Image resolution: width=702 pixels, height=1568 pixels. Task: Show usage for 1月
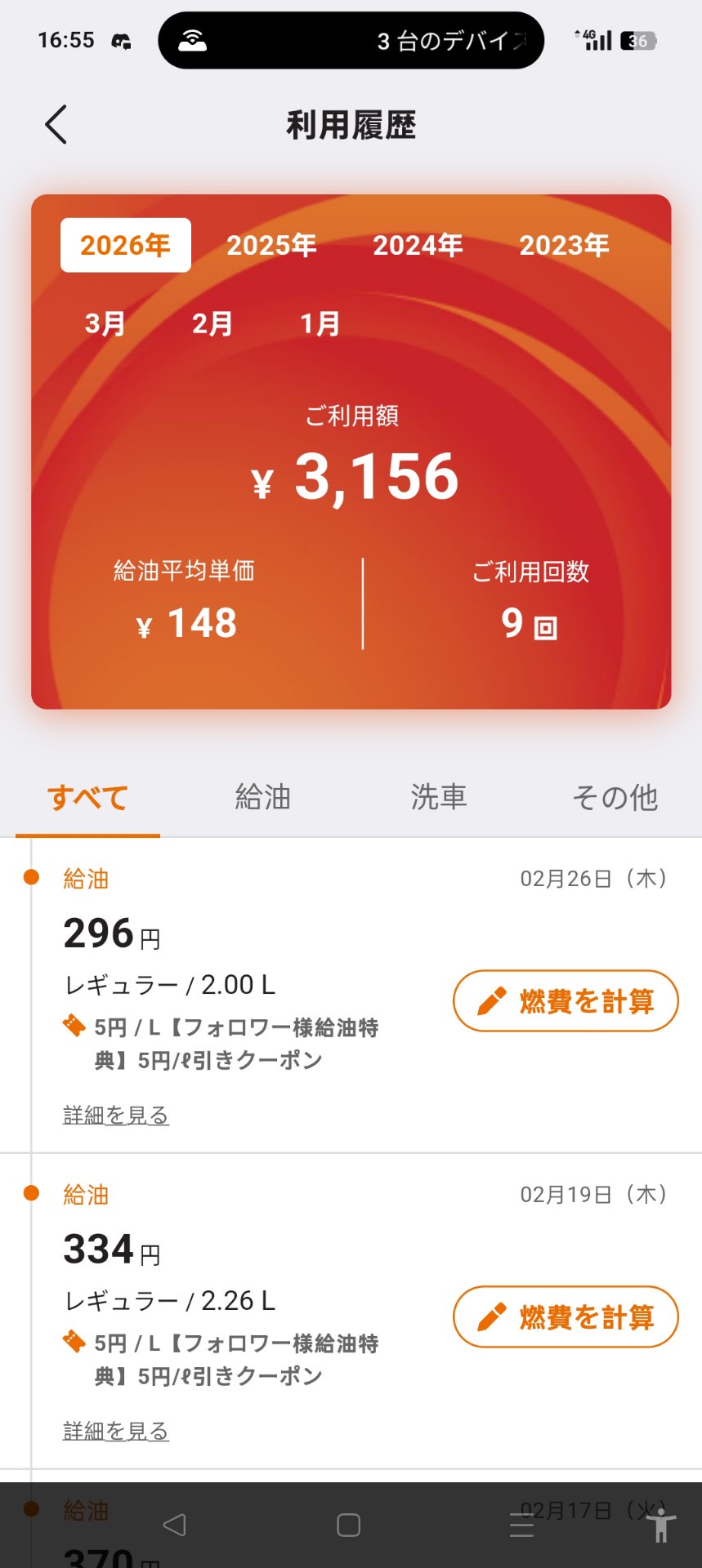320,324
